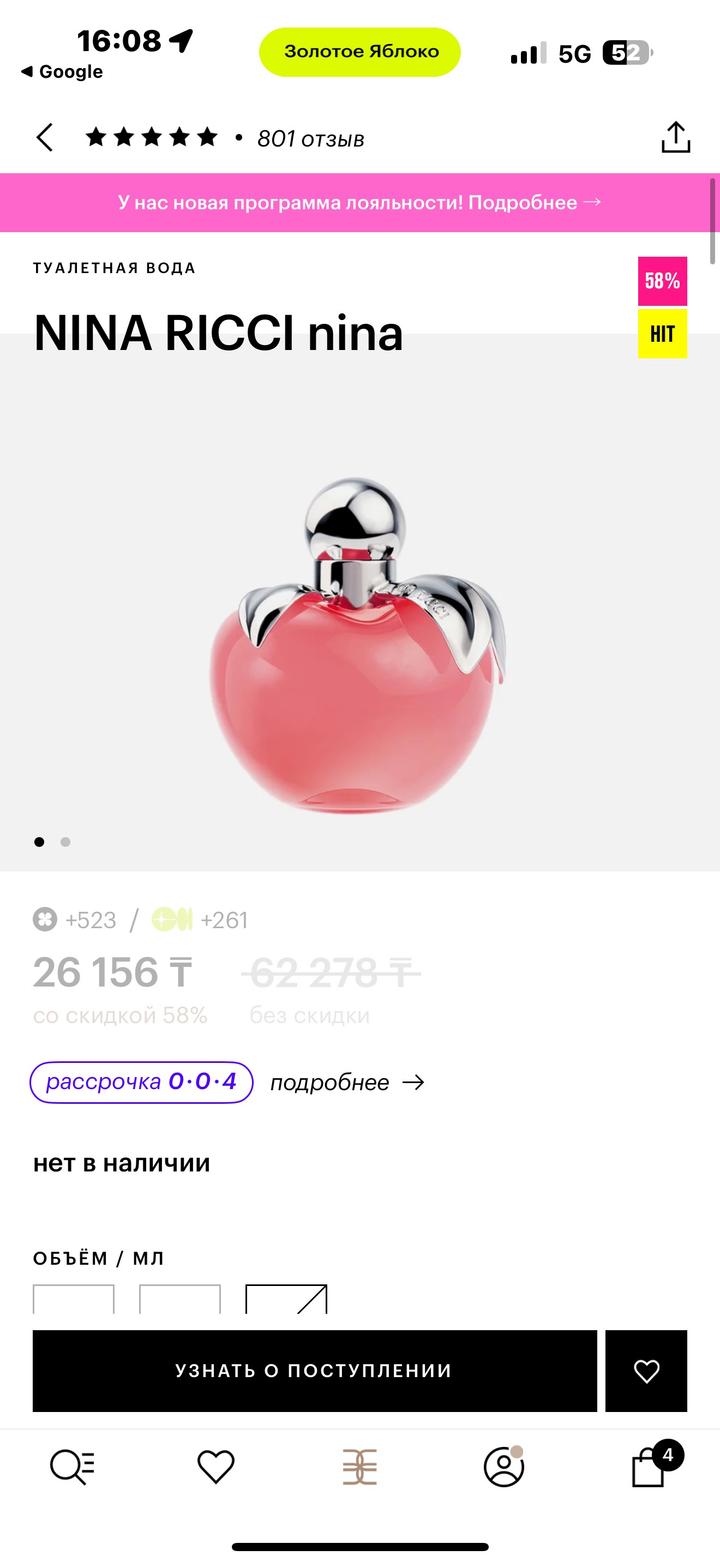720x1564 pixels.
Task: Select the second image carousel dot
Action: point(65,841)
